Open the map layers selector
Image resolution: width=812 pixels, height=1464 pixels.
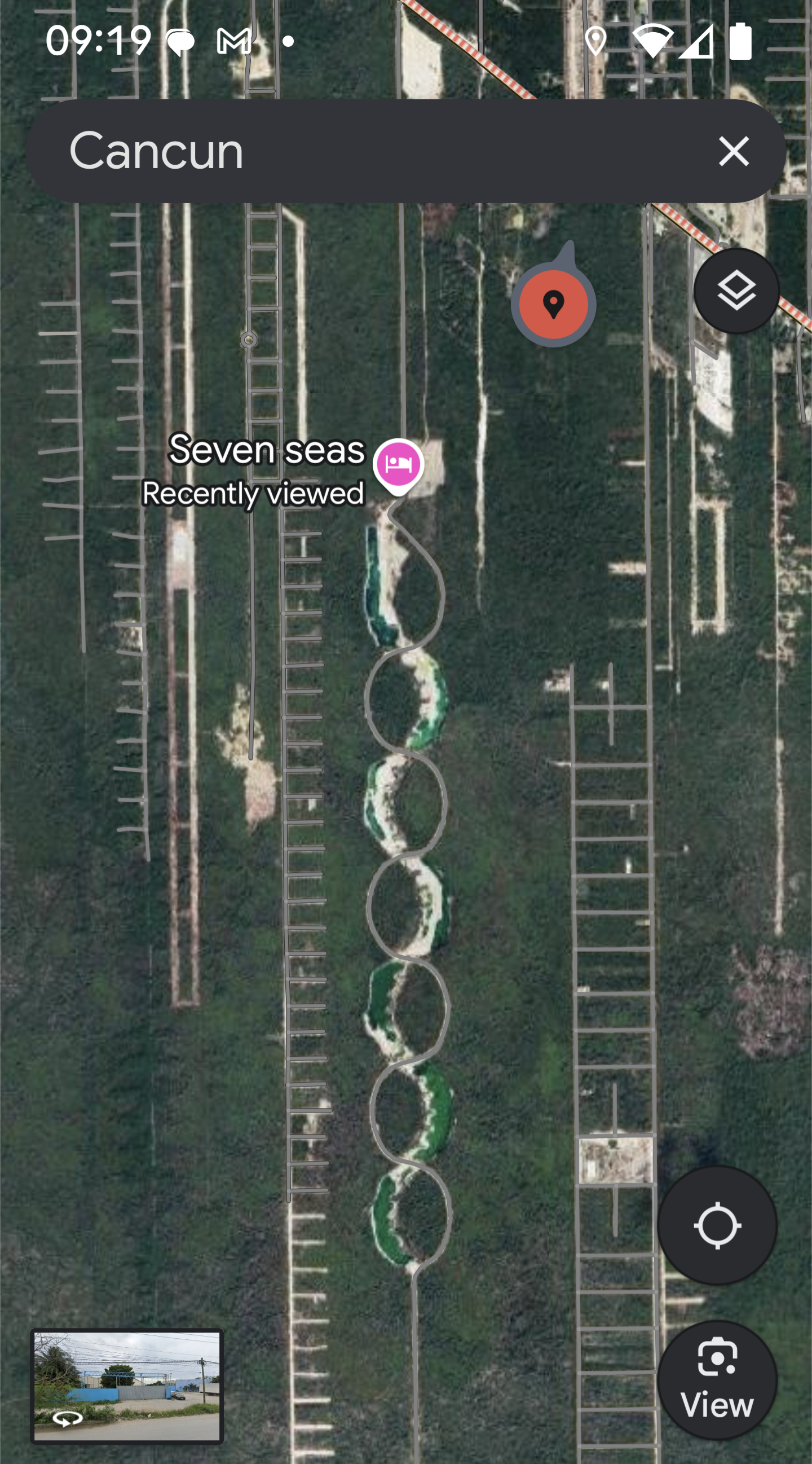[736, 292]
